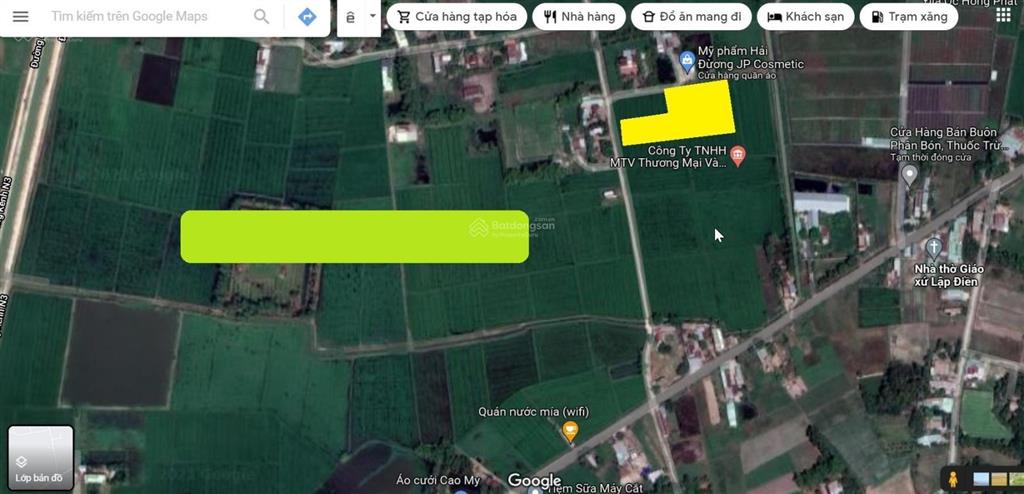Viewport: 1024px width, 494px height.
Task: Open Nhà thờ Giáo xứ Lập Điền marker
Action: 934,246
